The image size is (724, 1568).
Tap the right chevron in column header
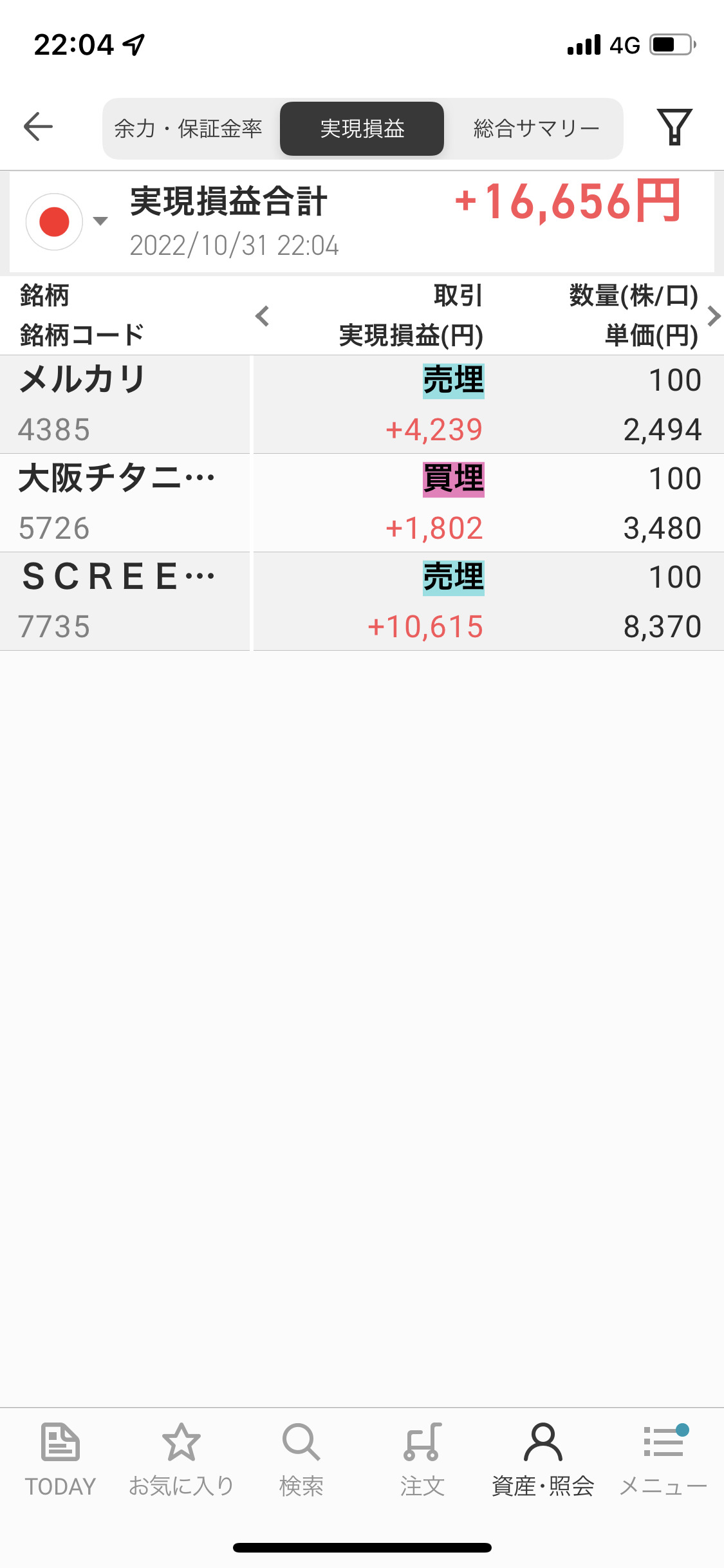pos(713,316)
